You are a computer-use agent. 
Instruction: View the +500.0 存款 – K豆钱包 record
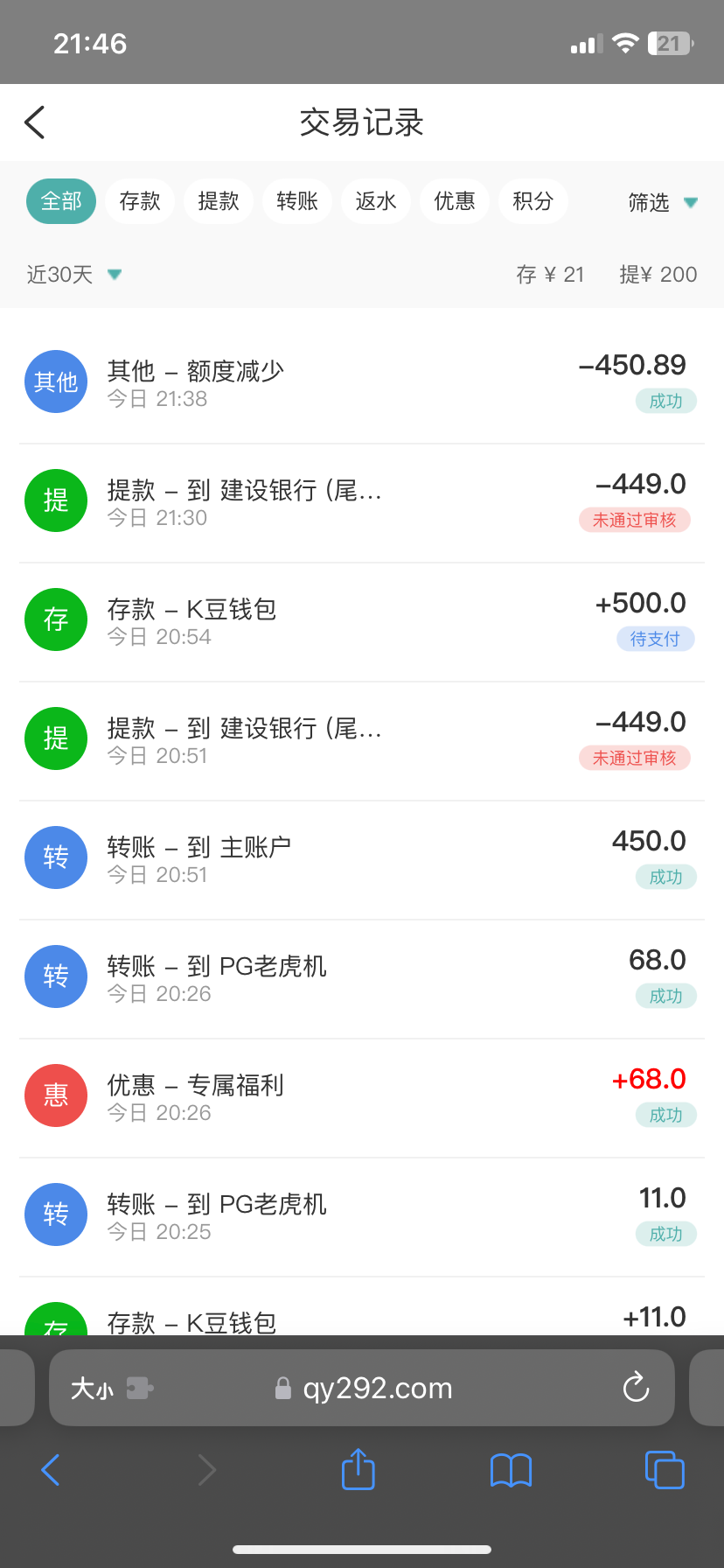tap(362, 622)
